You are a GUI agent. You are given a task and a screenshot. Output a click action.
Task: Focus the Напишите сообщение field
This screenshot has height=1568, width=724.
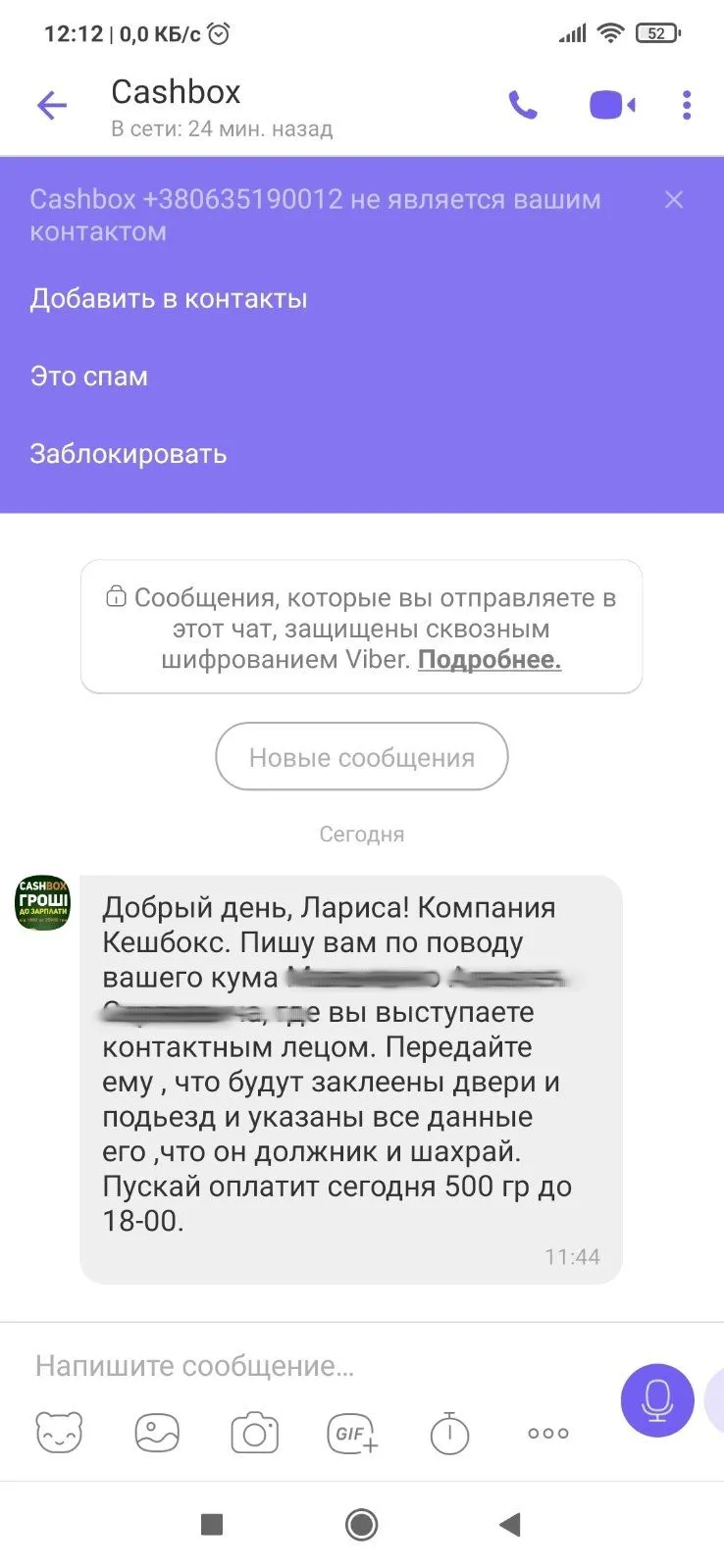(294, 1365)
